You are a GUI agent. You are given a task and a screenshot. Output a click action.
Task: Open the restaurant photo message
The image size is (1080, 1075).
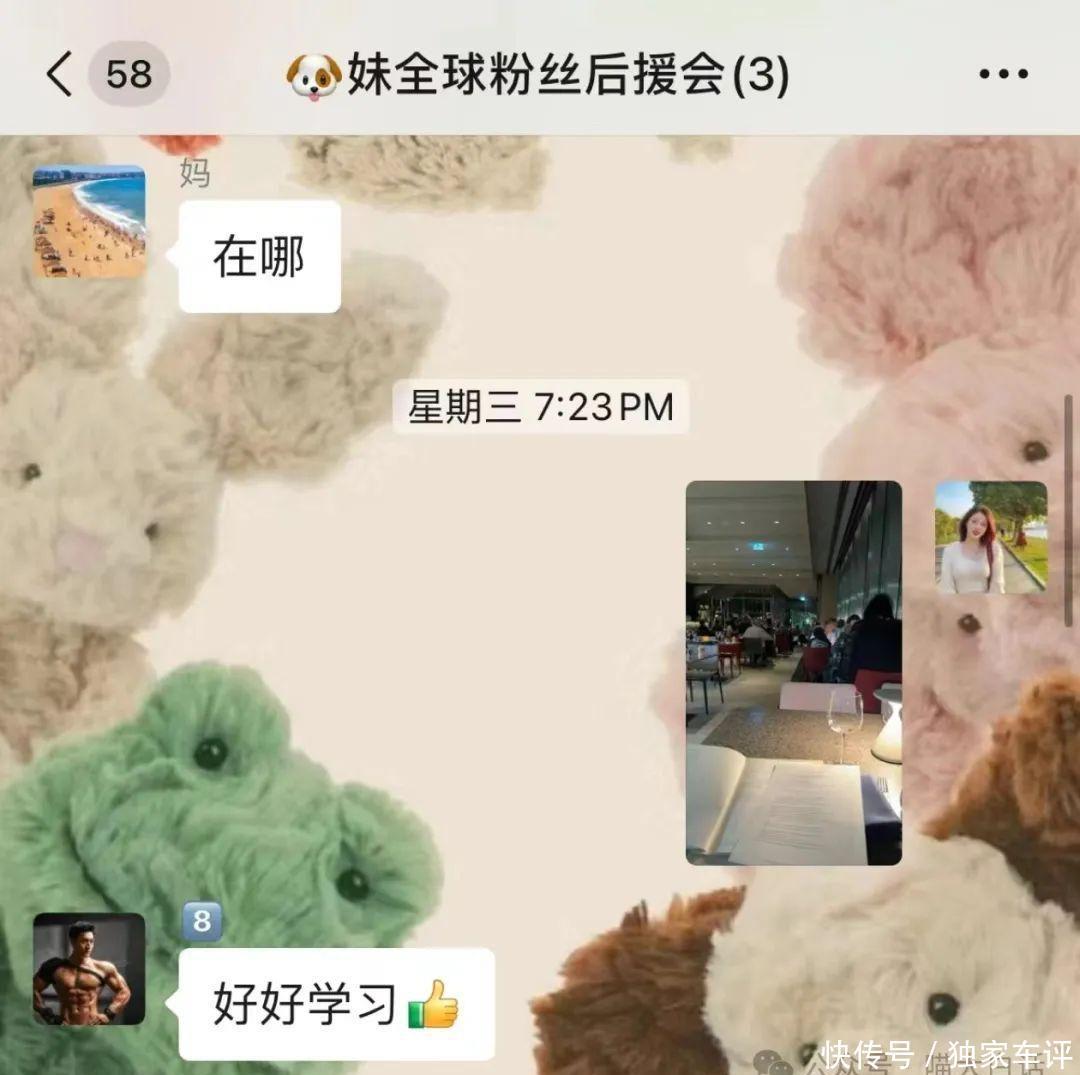click(x=793, y=672)
